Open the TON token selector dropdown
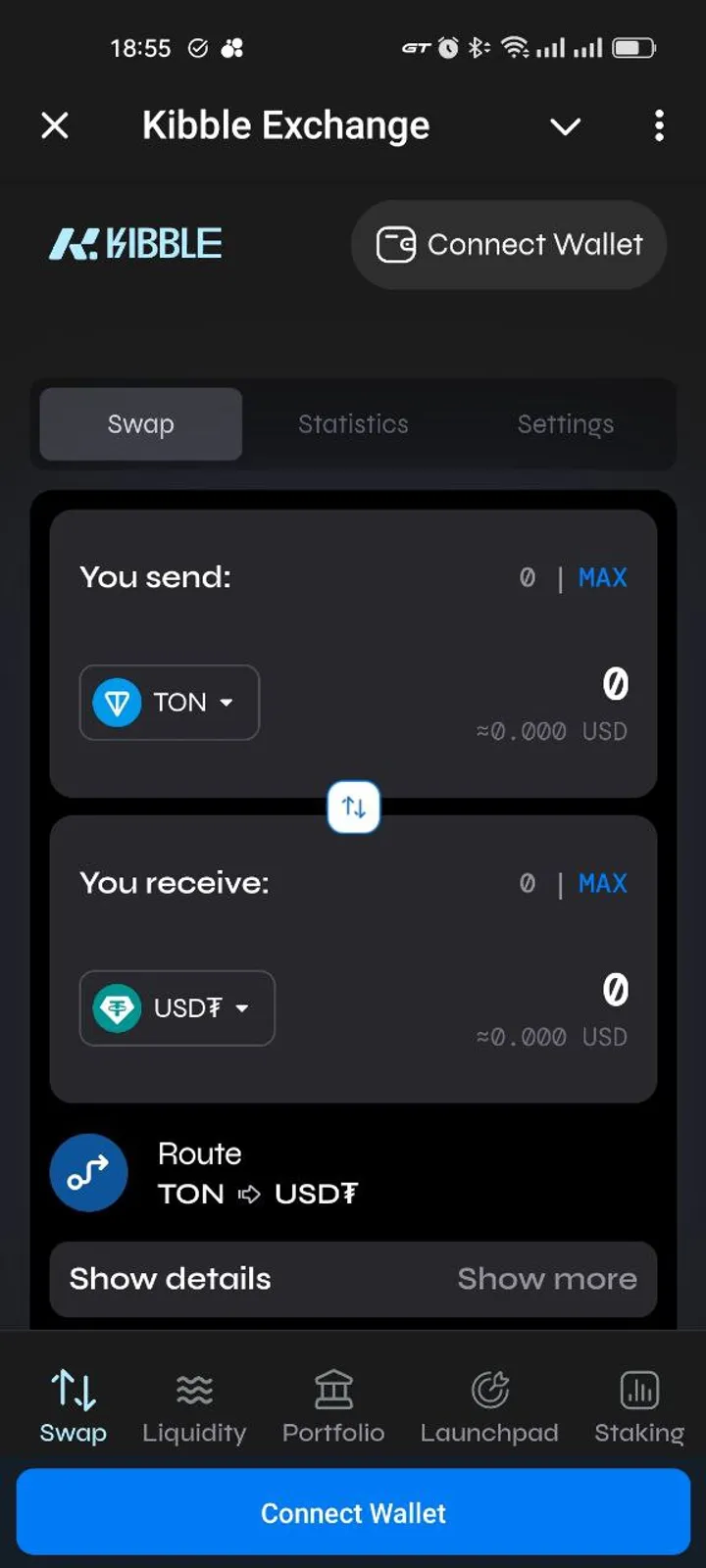This screenshot has height=1568, width=706. [169, 703]
